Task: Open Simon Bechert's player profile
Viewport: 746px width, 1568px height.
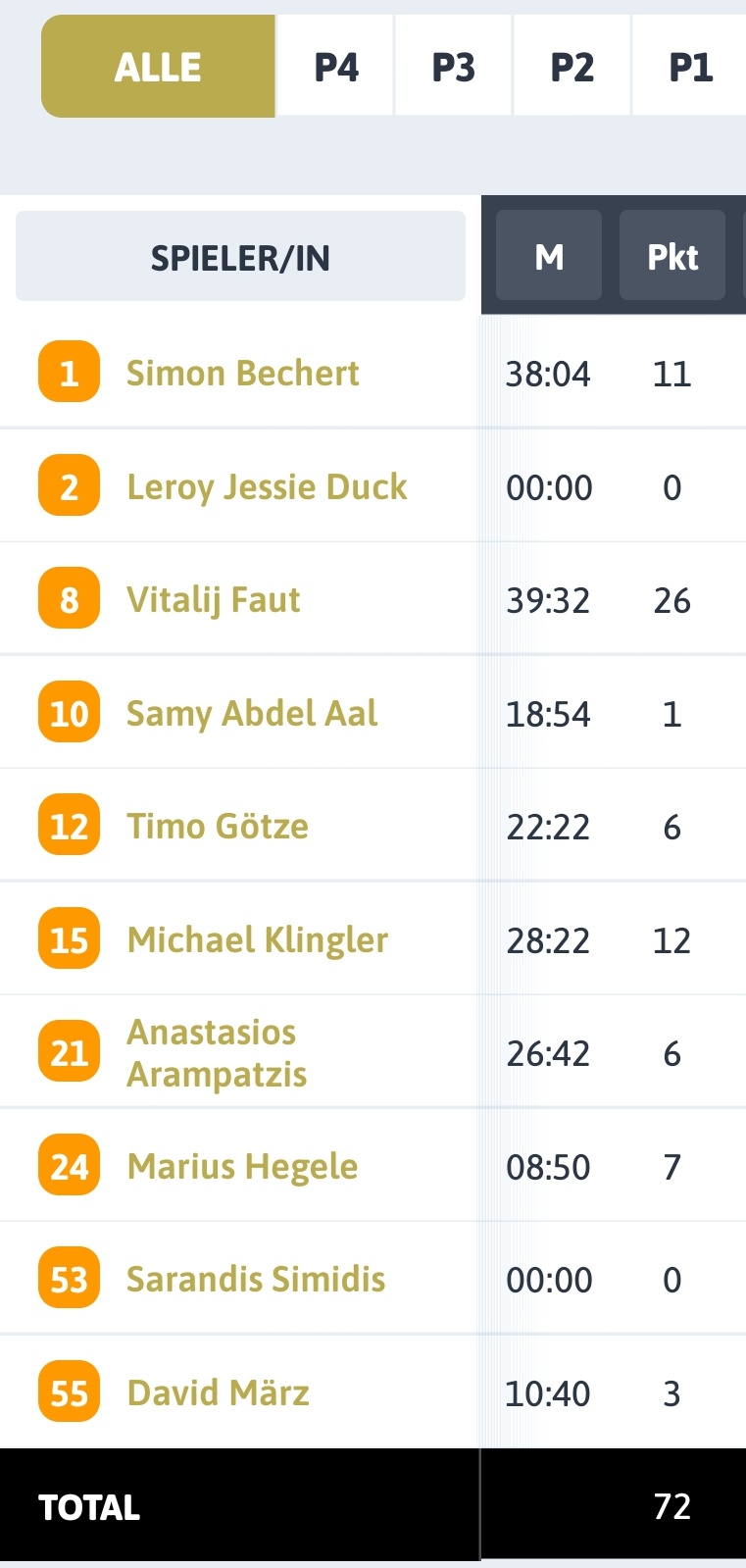Action: (x=242, y=373)
